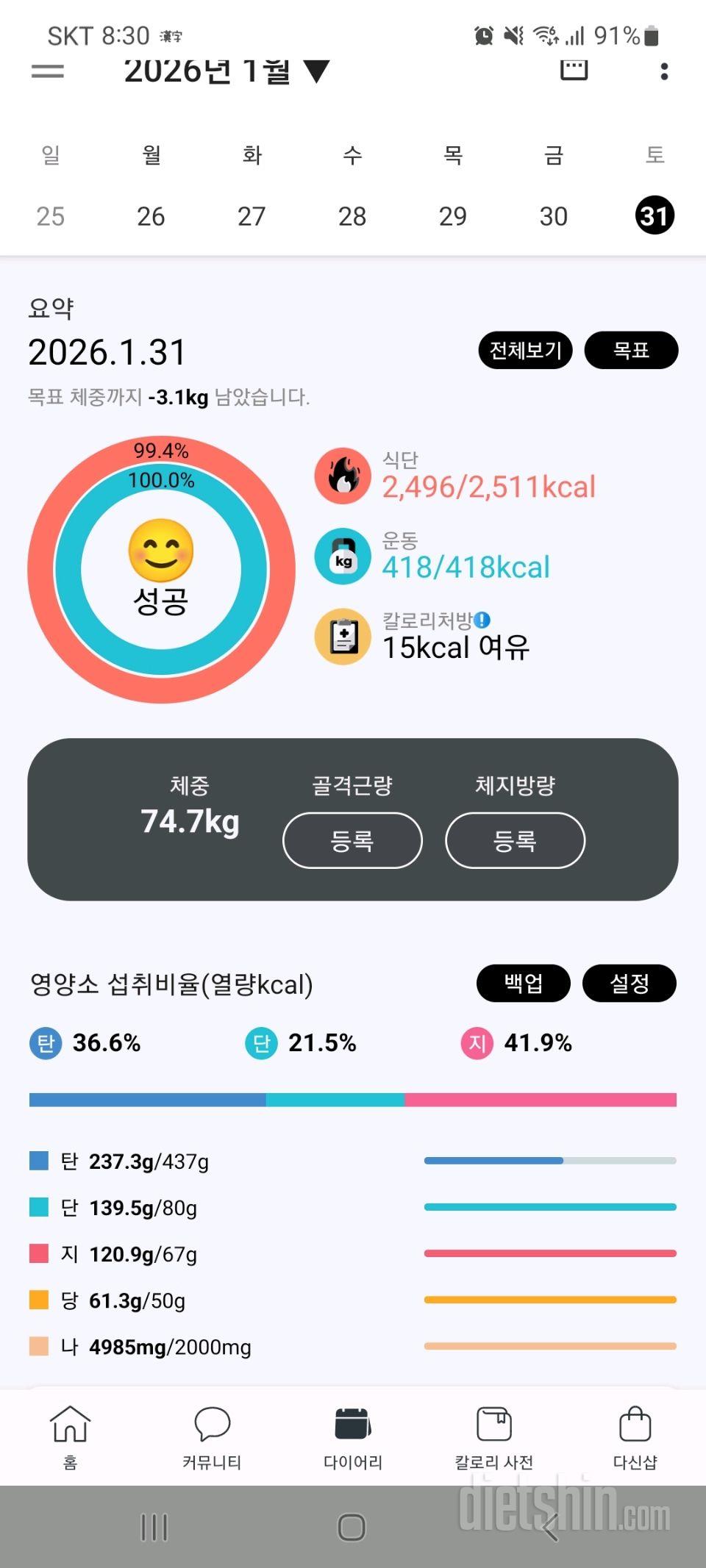Switch to the 다이어리 tab
The height and width of the screenshot is (1568, 706).
tap(352, 1425)
